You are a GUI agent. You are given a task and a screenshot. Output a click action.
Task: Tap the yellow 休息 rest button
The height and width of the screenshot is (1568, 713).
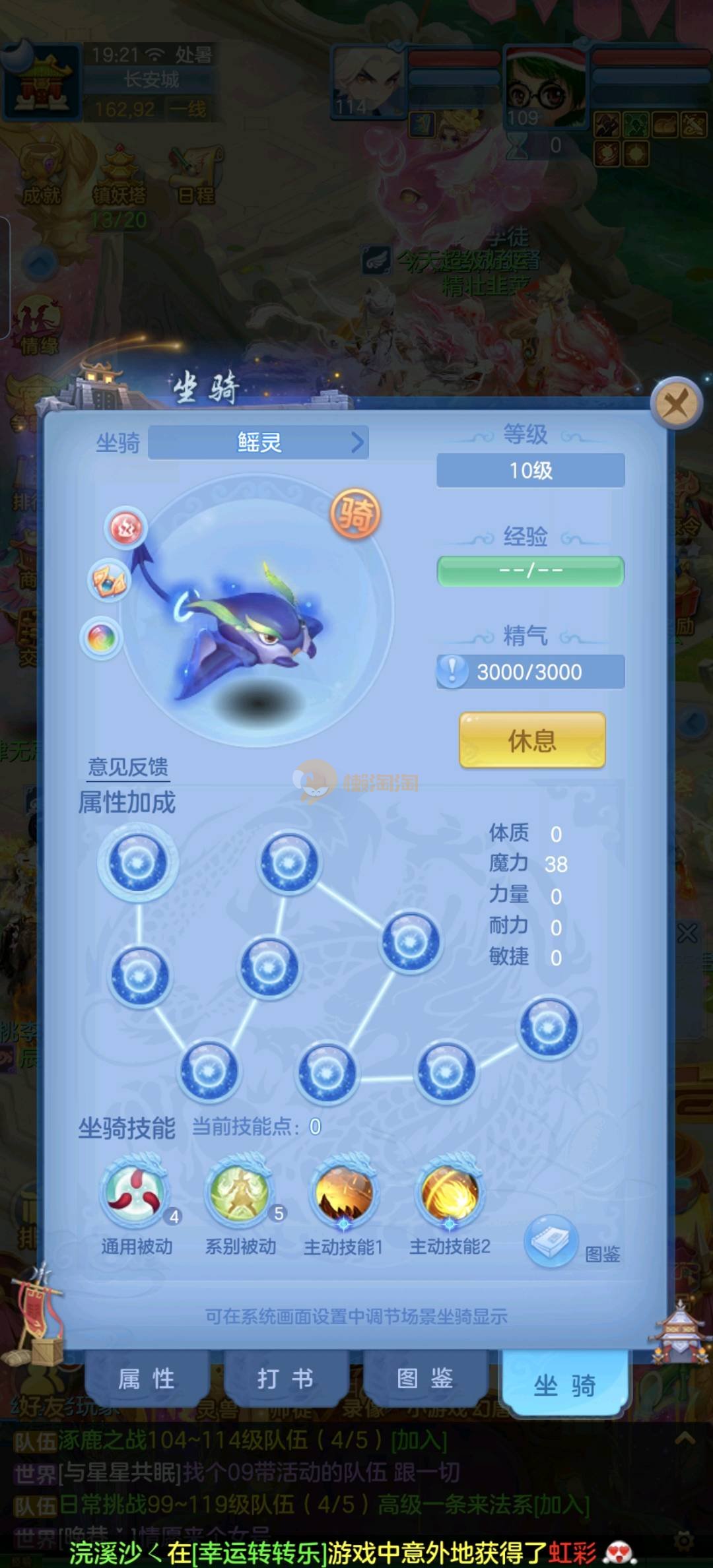pos(532,740)
